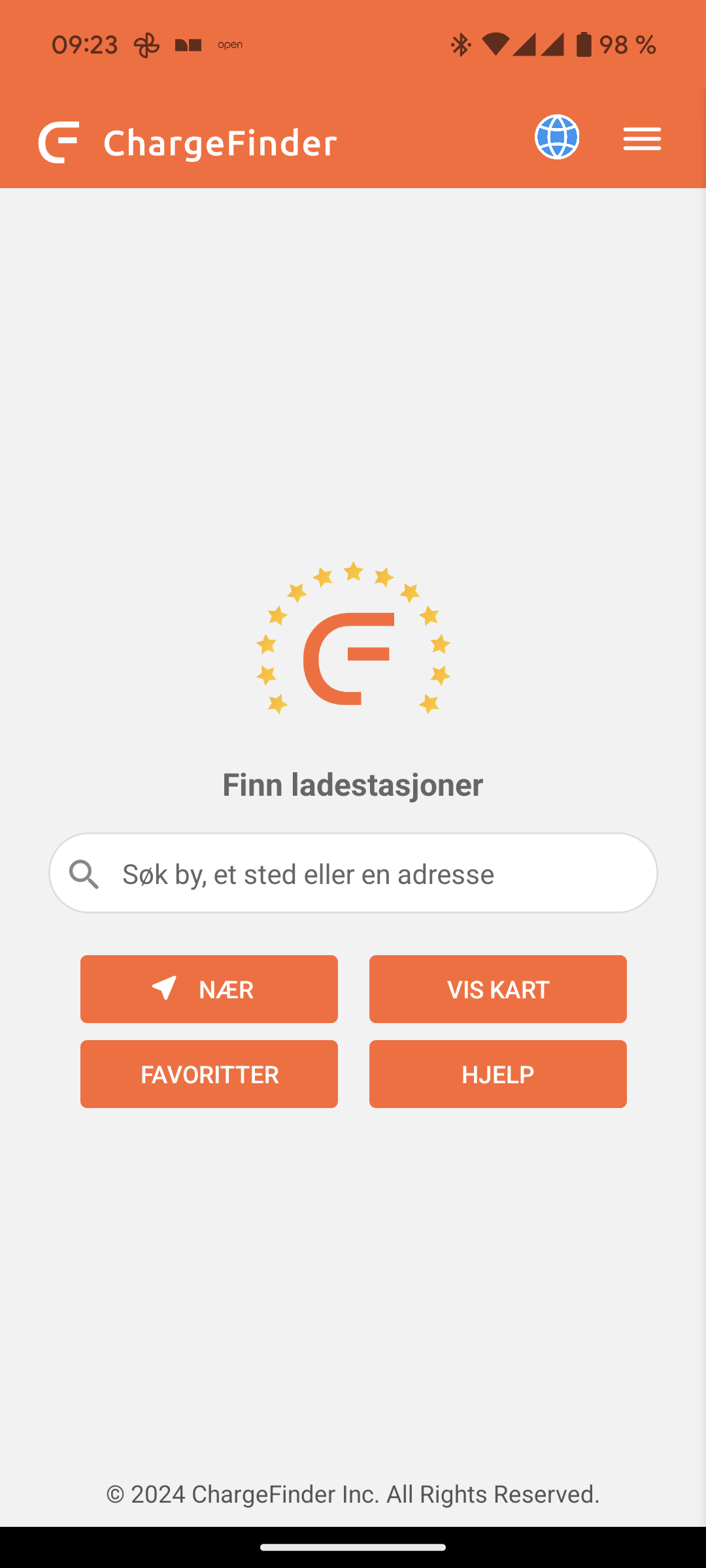Tap the ChargeFinder header logo
The height and width of the screenshot is (1568, 706).
coord(188,142)
